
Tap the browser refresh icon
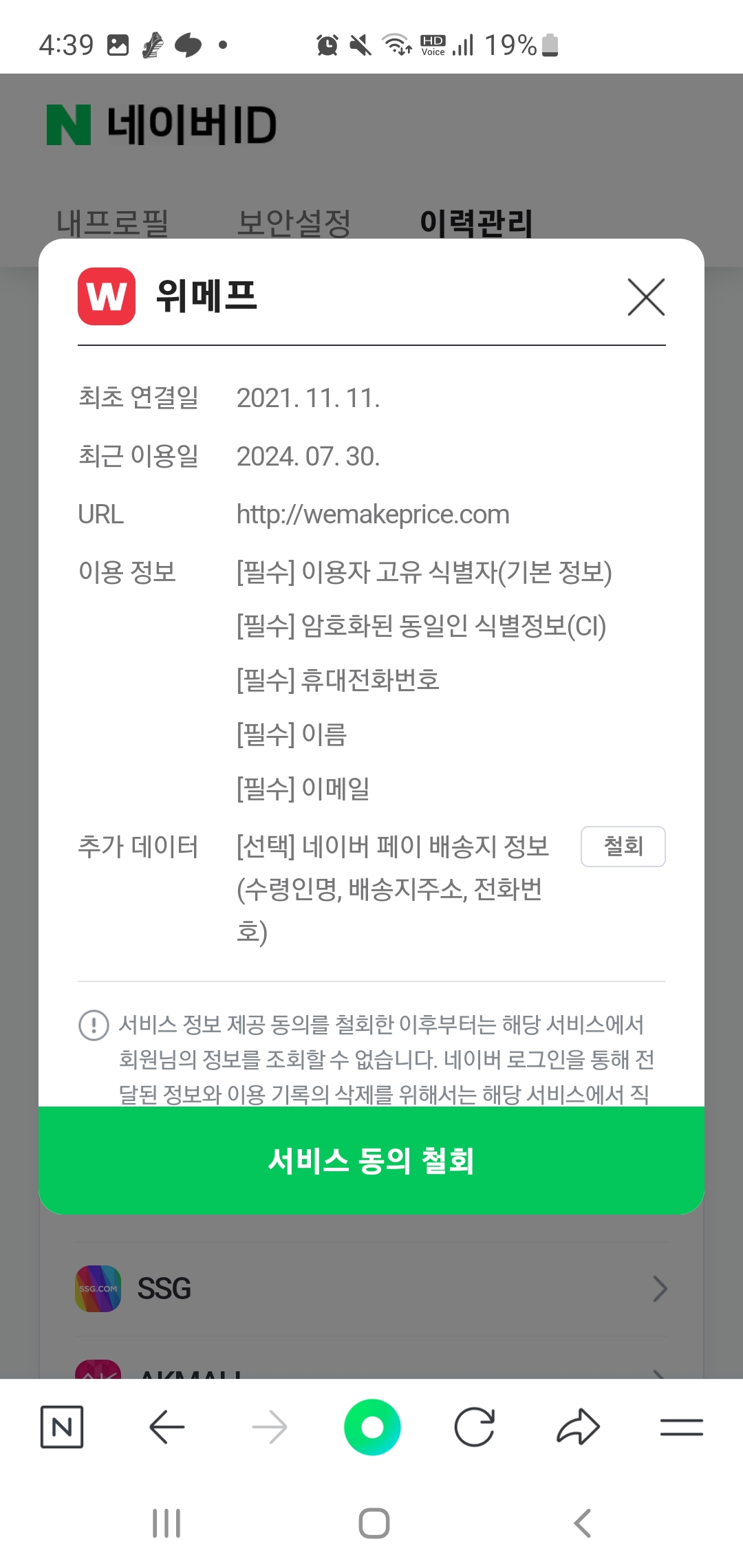click(x=475, y=1426)
